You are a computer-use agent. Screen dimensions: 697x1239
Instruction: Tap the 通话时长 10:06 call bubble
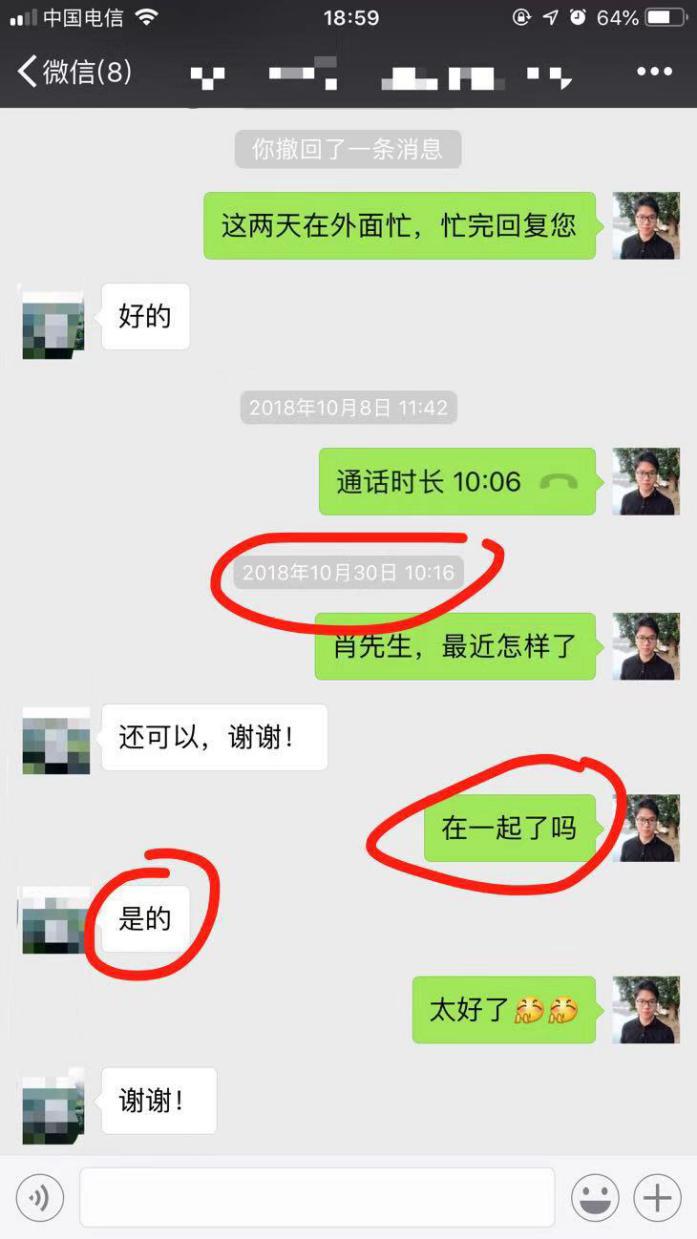pos(457,482)
